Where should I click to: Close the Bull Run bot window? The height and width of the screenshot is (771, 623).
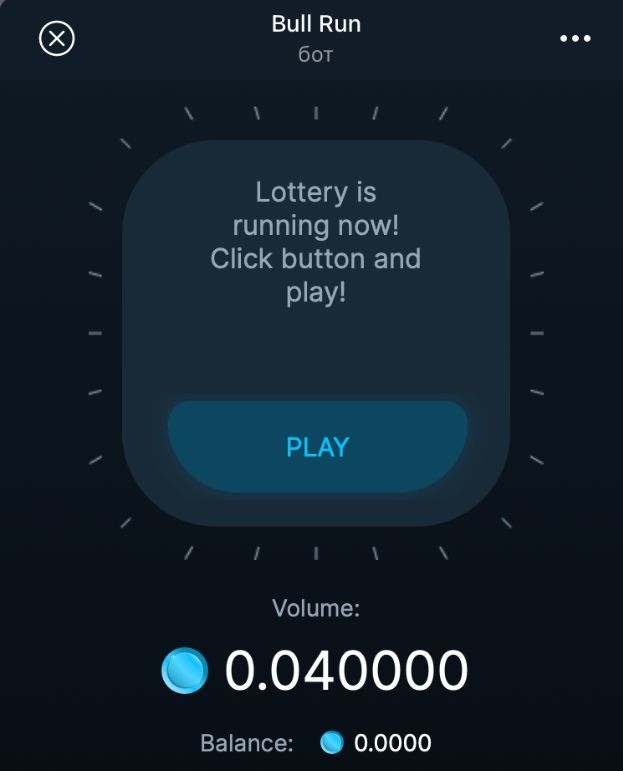(x=57, y=39)
